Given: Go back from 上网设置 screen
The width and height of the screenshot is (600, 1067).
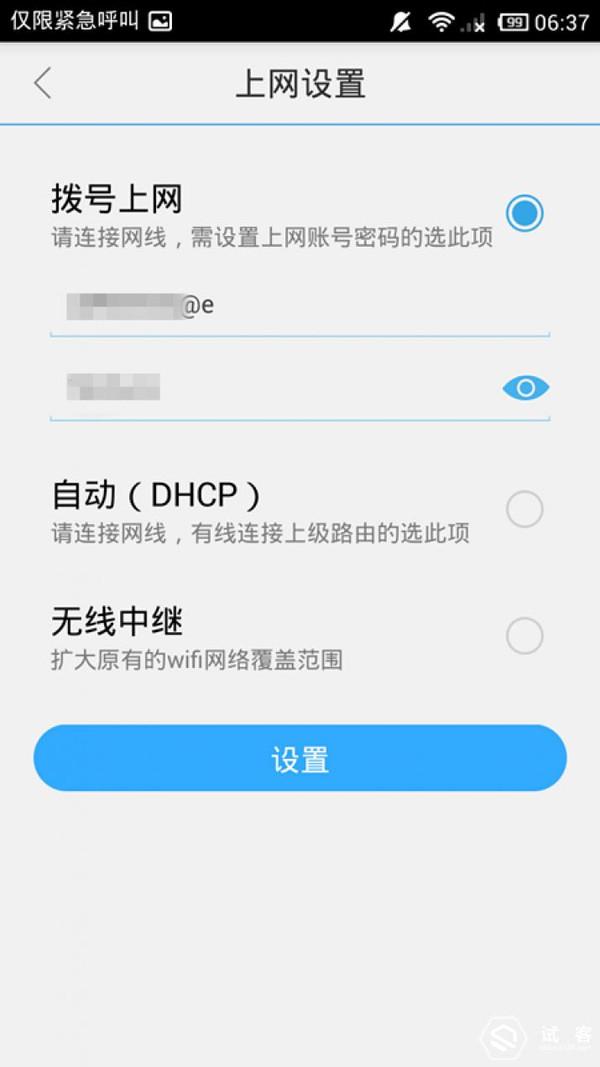Looking at the screenshot, I should point(42,84).
